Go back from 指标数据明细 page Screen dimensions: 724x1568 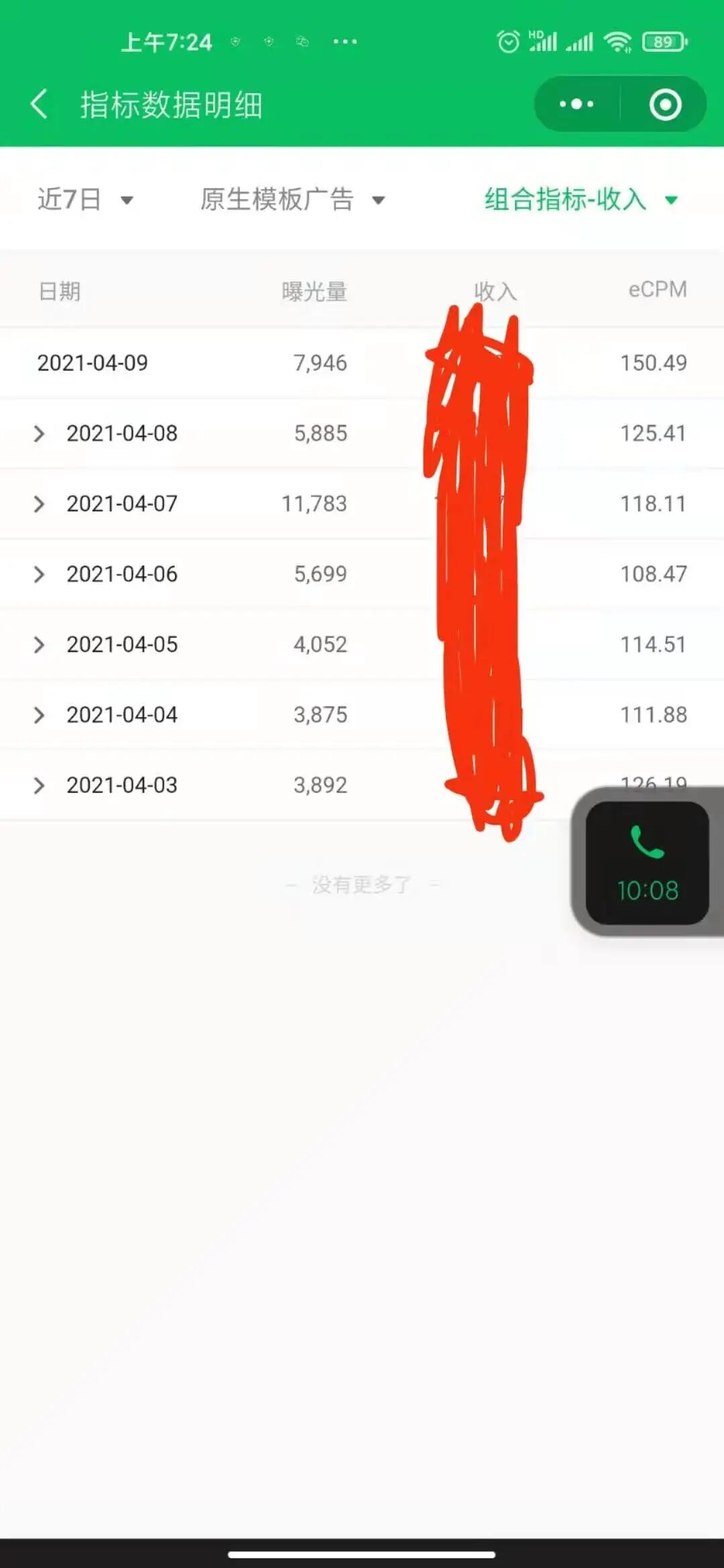(39, 105)
